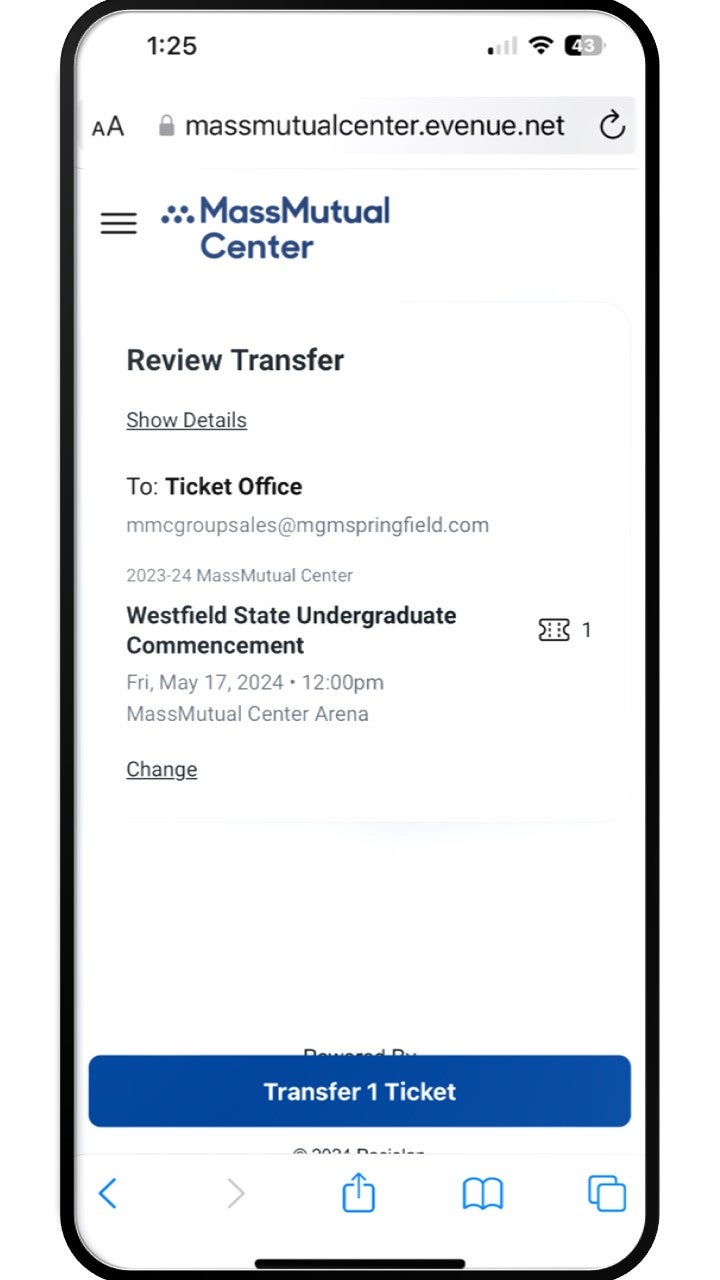Click the Powered By text
Viewport: 720px width, 1280px height.
(x=358, y=1055)
